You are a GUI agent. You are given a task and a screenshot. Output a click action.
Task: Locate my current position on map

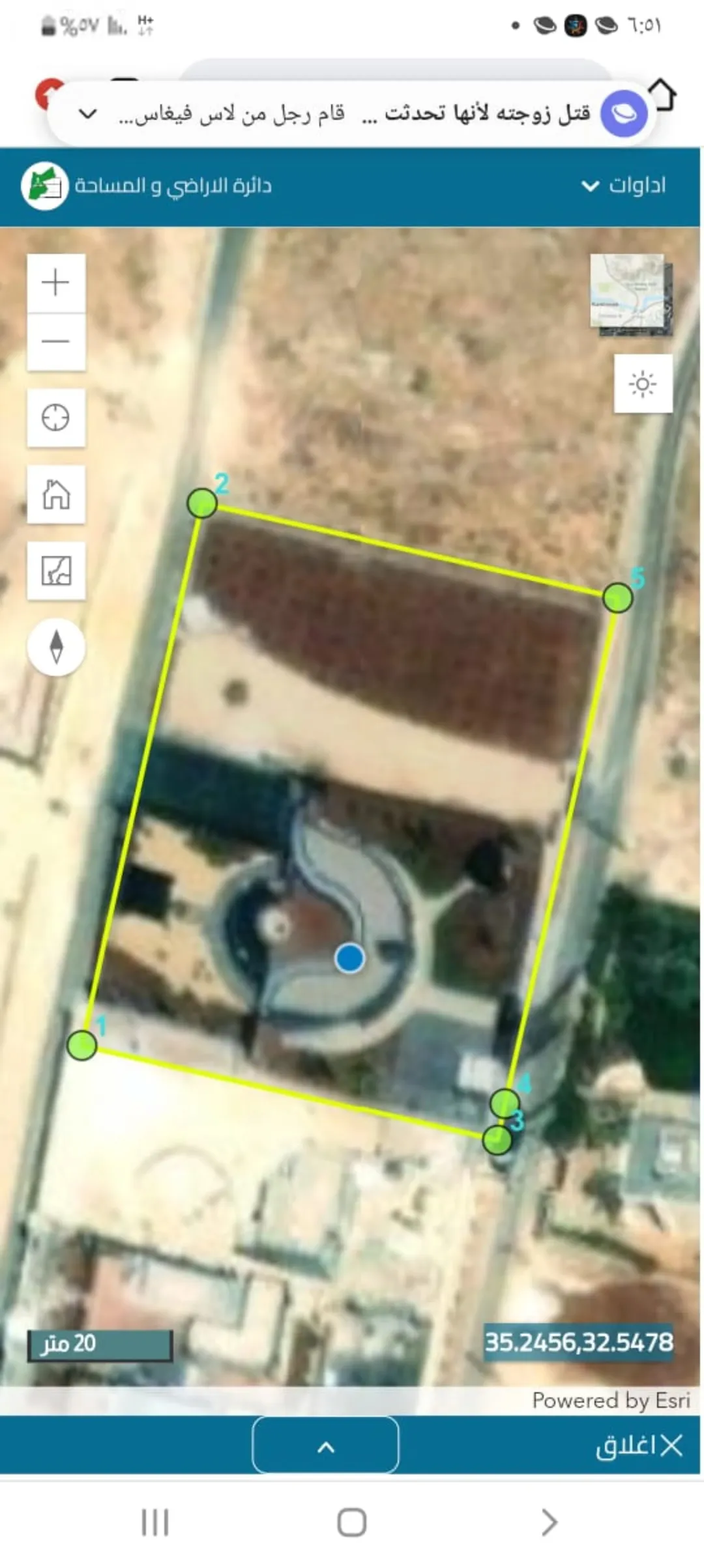click(x=56, y=418)
